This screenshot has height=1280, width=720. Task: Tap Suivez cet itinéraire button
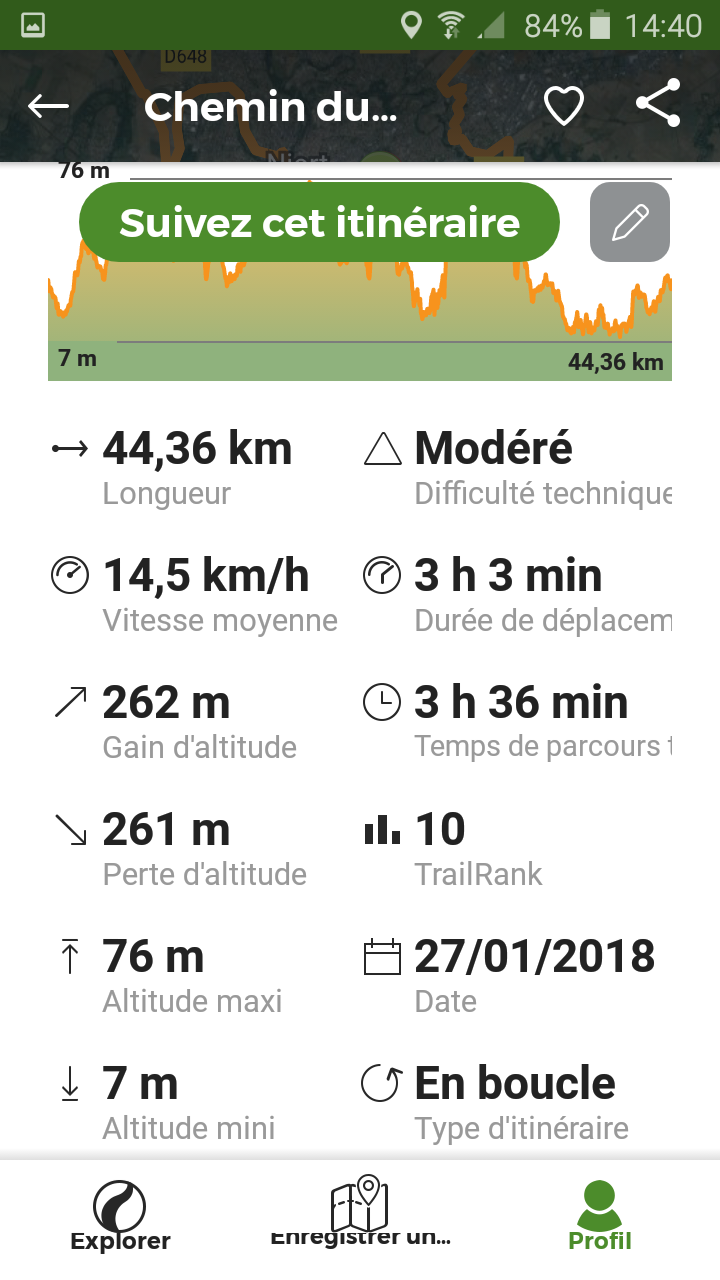point(319,222)
